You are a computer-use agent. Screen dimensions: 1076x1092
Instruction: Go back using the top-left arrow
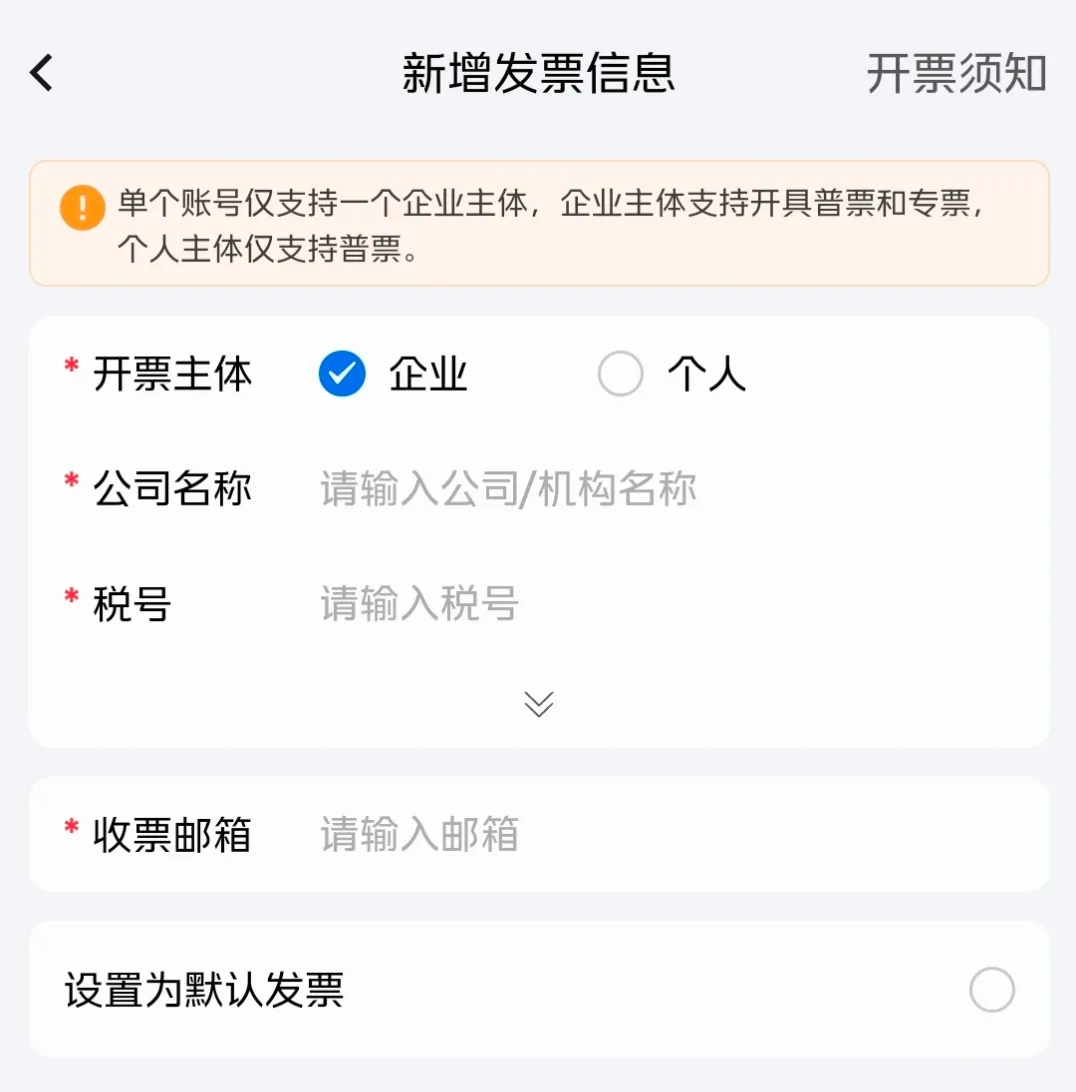click(x=42, y=73)
